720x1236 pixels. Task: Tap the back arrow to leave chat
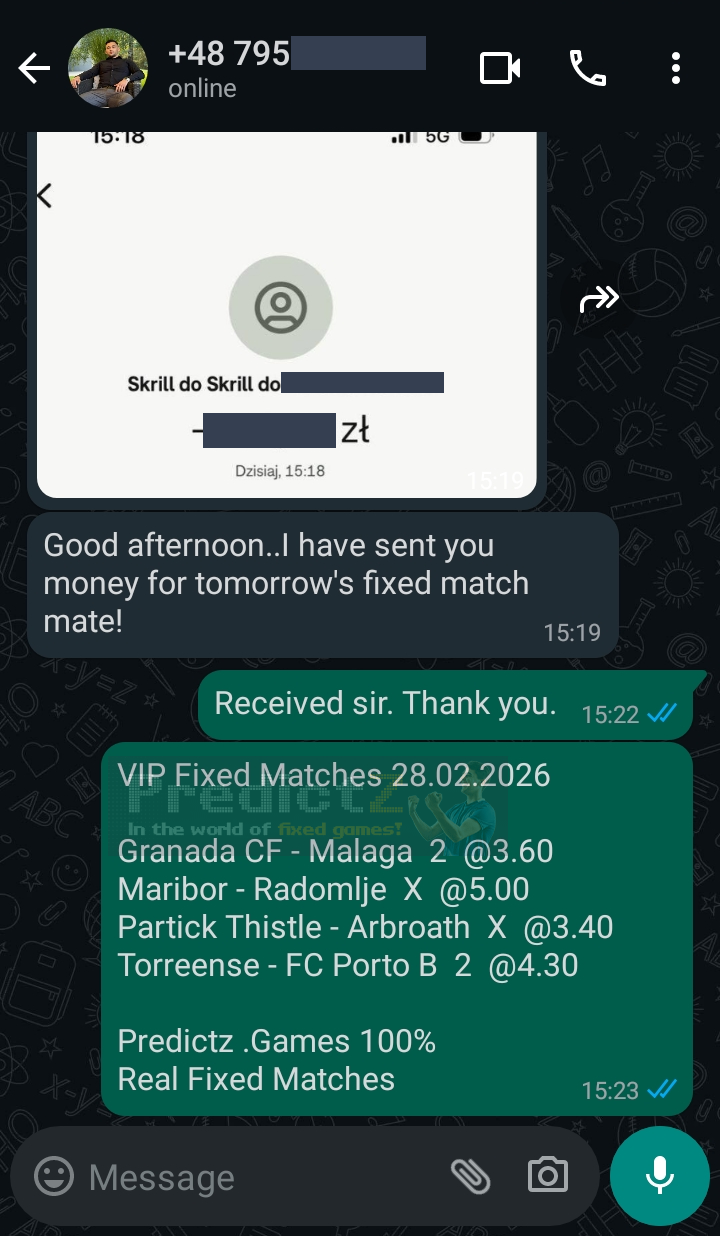[33, 67]
